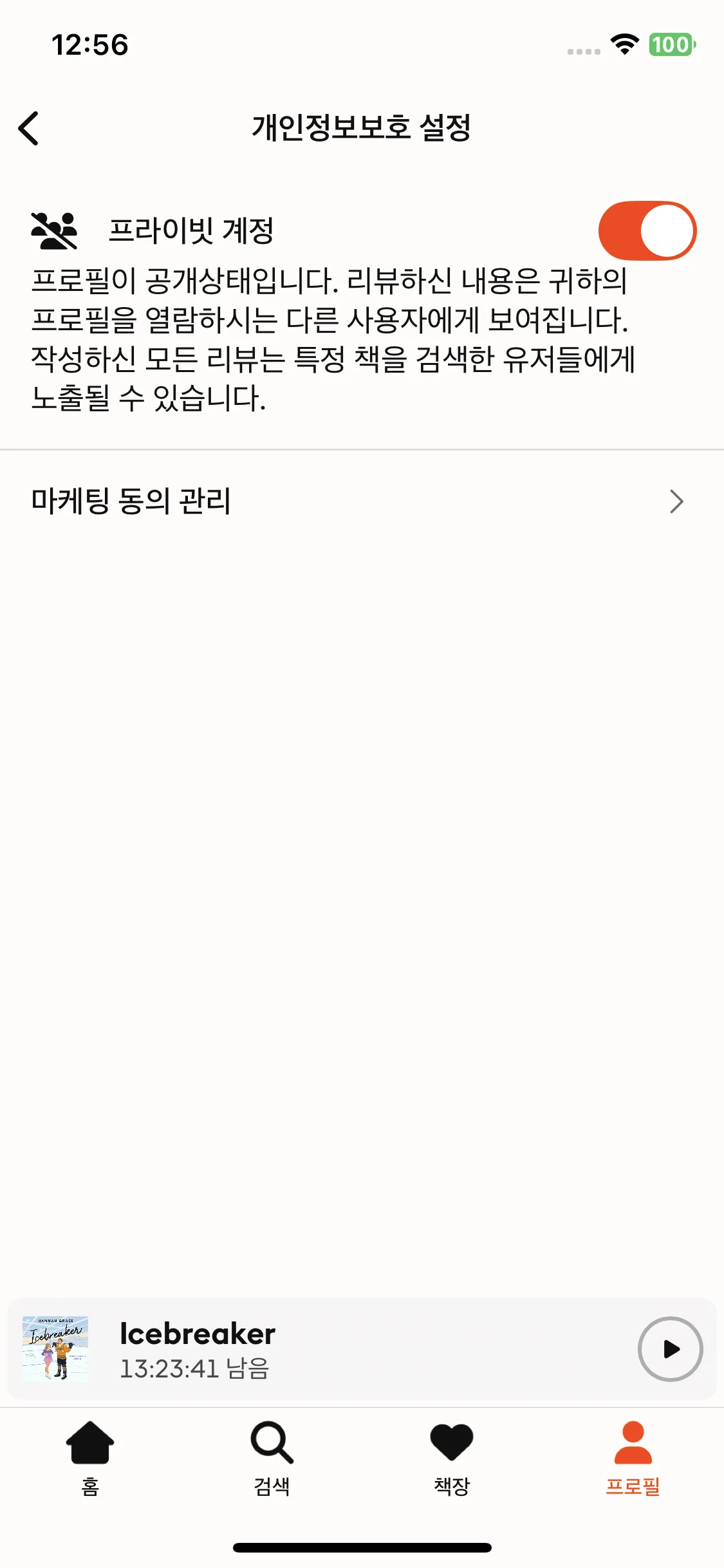Screen dimensions: 724x1568
Task: Open the 프로필 tab
Action: [633, 1459]
